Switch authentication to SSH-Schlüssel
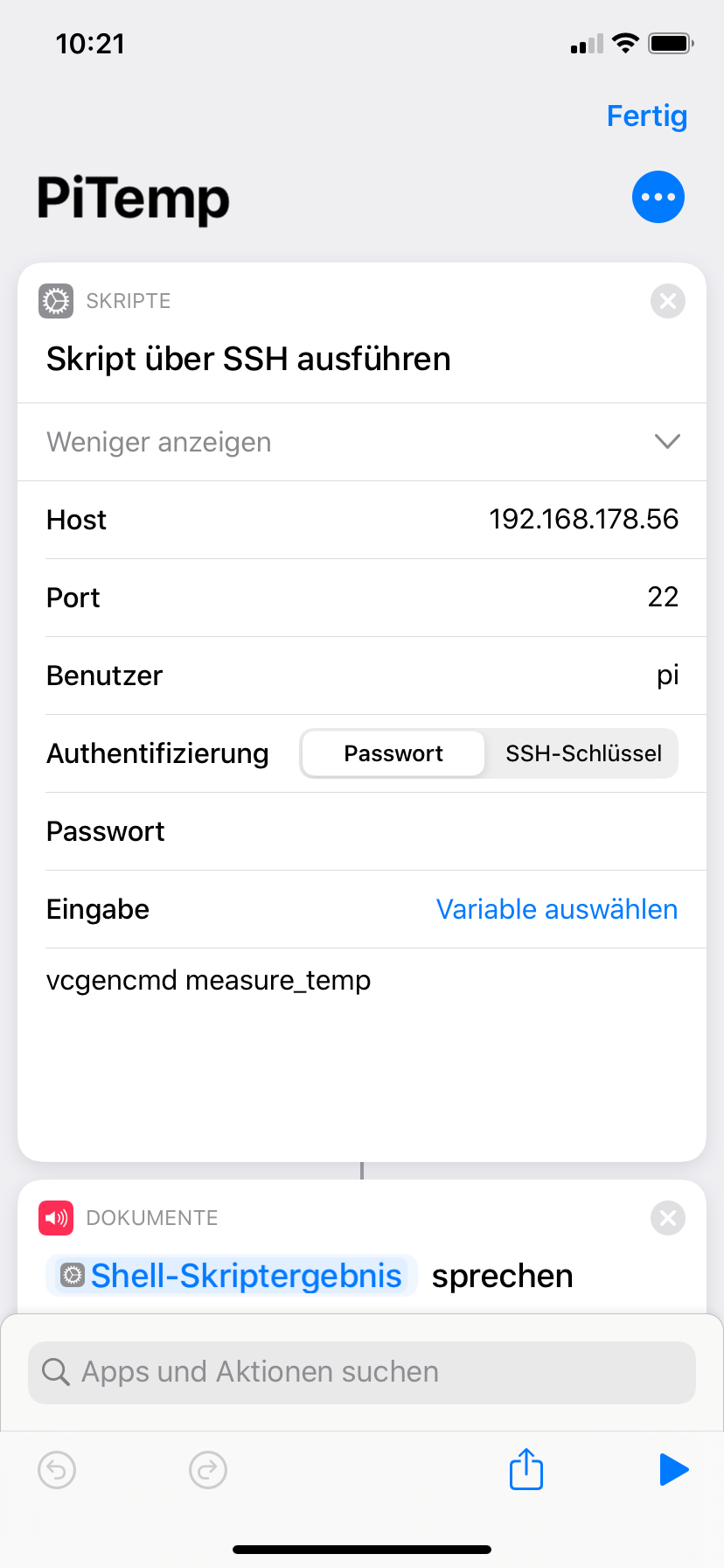 (x=583, y=753)
